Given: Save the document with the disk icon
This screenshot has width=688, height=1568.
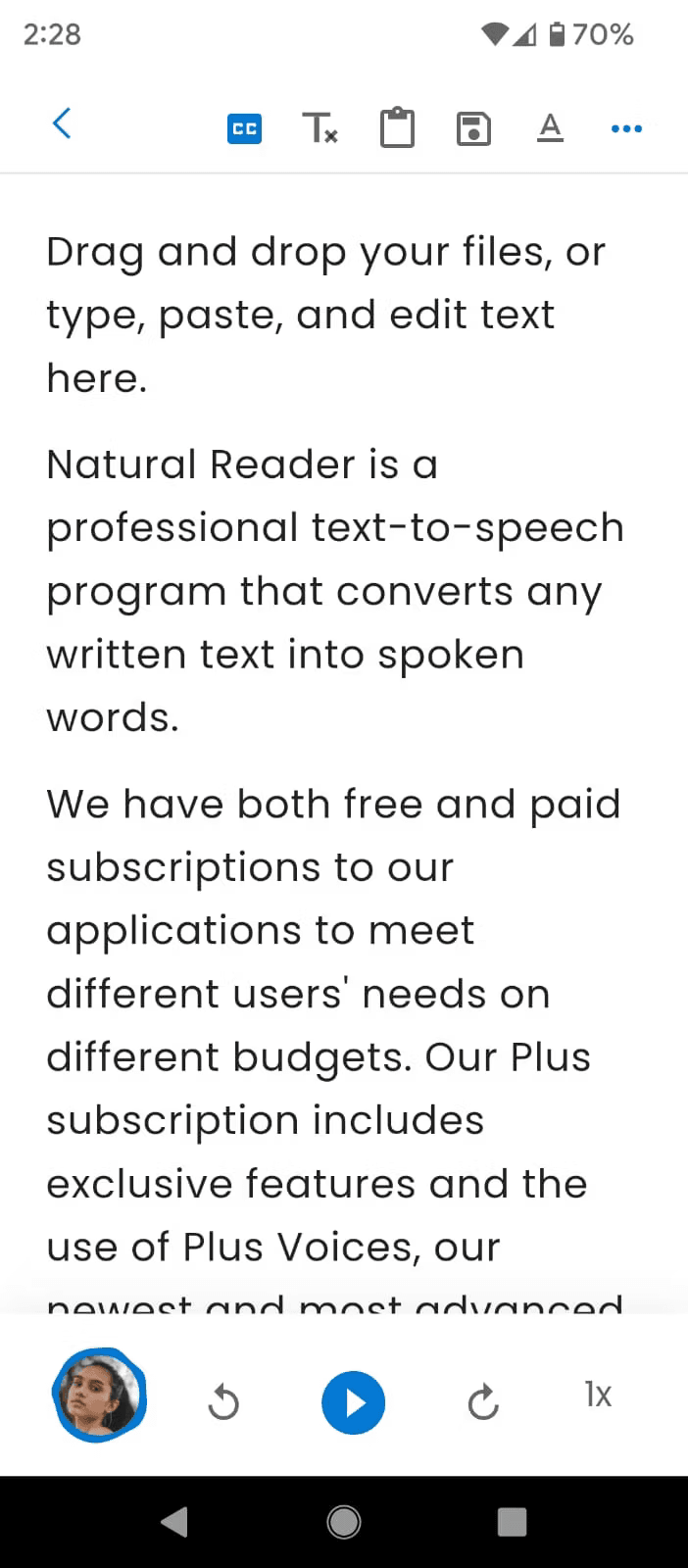Looking at the screenshot, I should pos(473,128).
